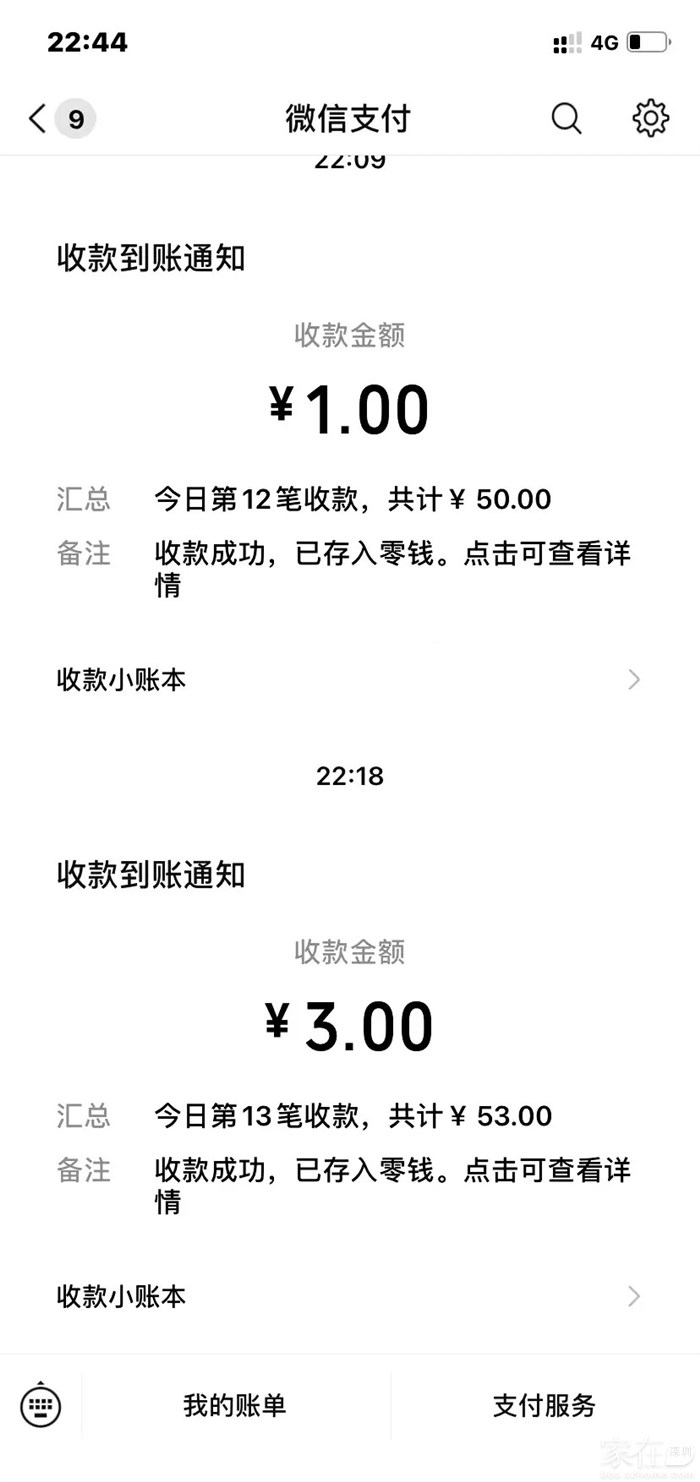The image size is (700, 1482).
Task: Open search in WeChat Pay
Action: (566, 119)
